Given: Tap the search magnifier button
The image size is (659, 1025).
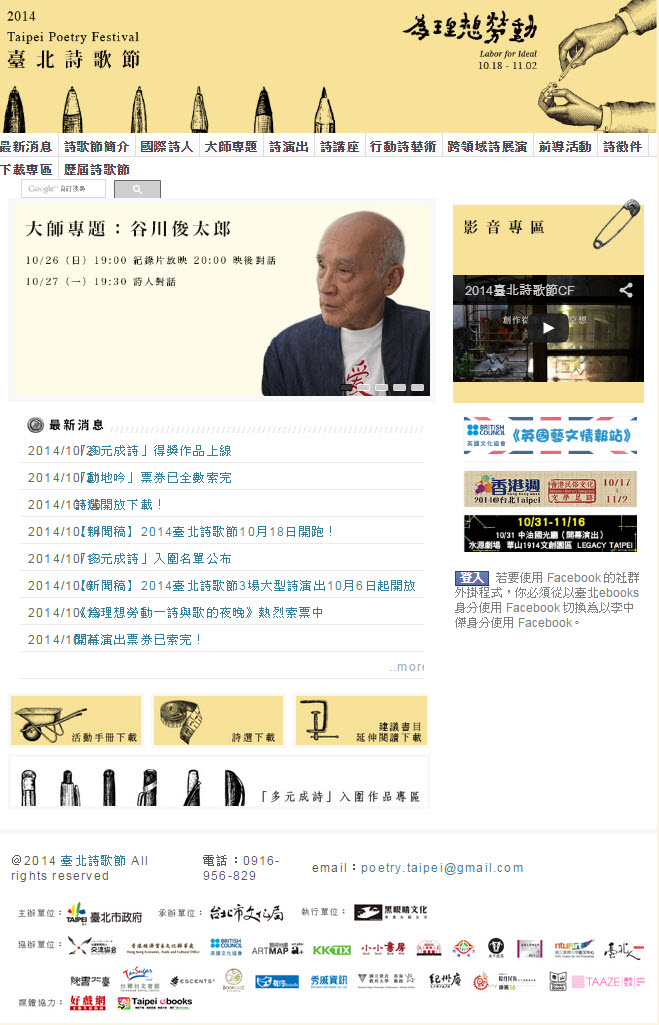Looking at the screenshot, I should point(137,189).
